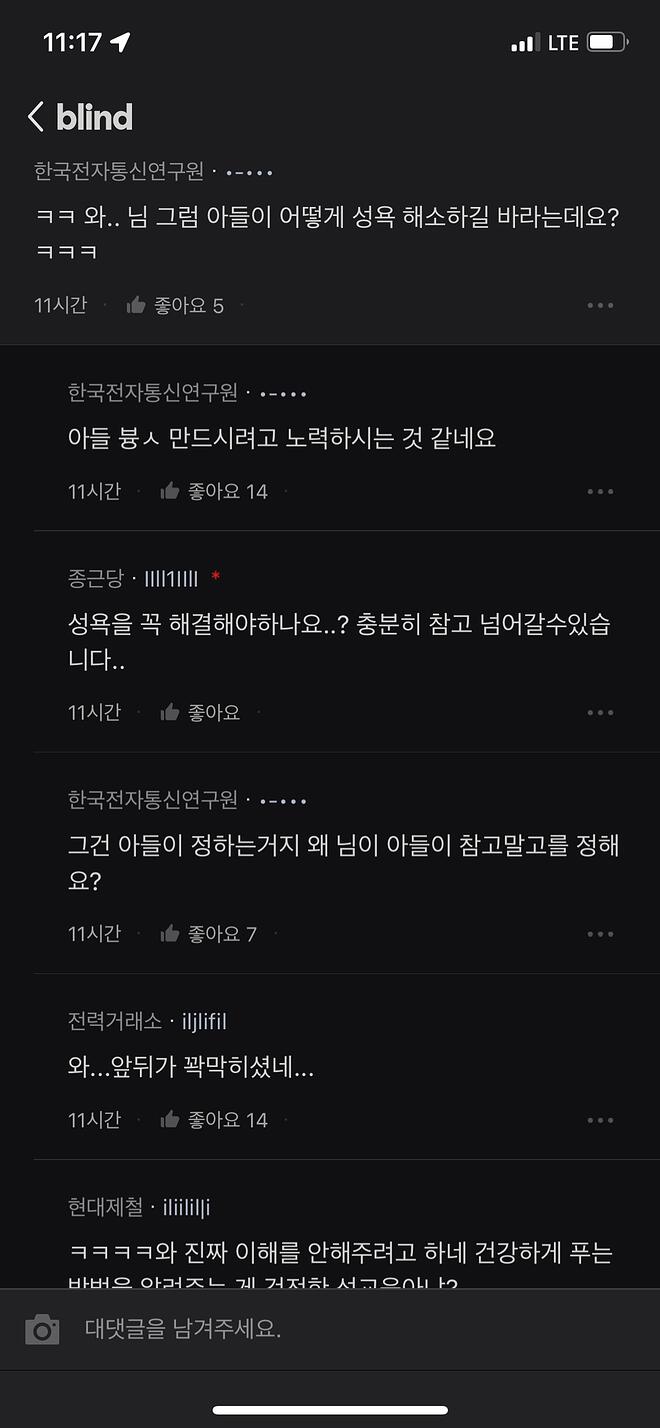Screen dimensions: 660x1428
Task: Open more options on 전력거래소 reply
Action: pyautogui.click(x=600, y=1120)
